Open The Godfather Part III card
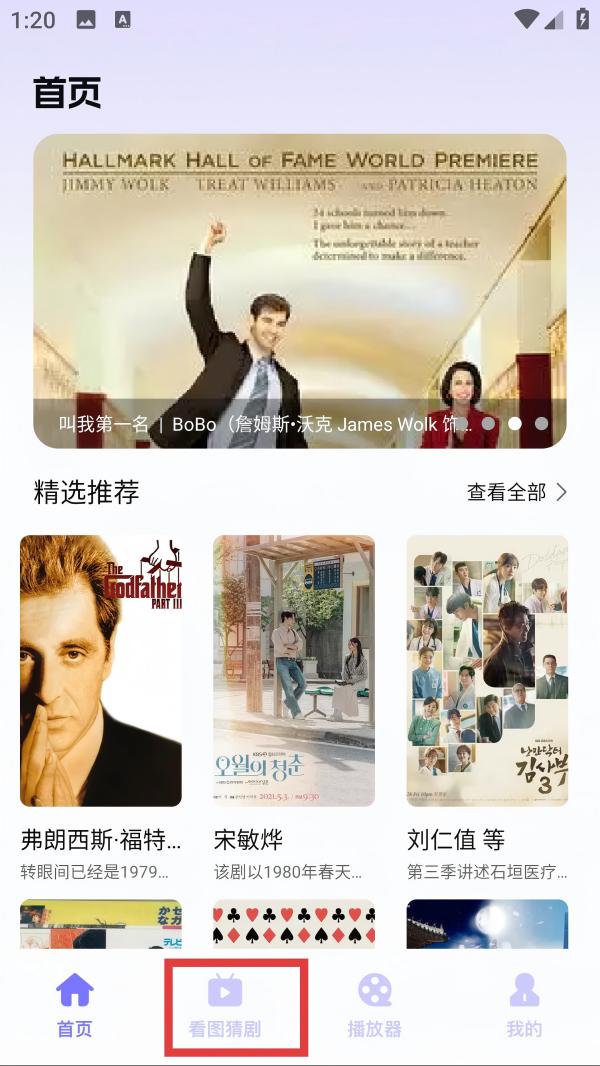Screen dimensions: 600x1066 pos(101,670)
